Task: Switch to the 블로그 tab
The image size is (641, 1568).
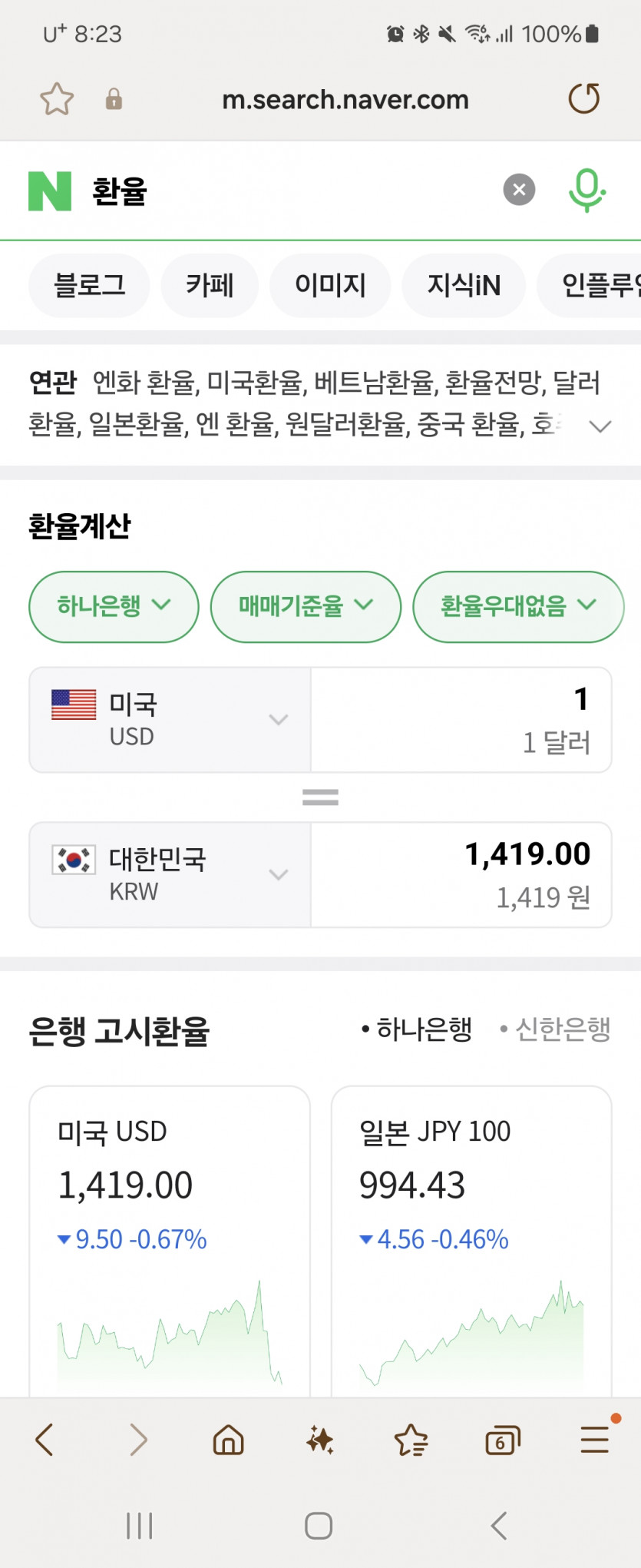Action: 89,286
